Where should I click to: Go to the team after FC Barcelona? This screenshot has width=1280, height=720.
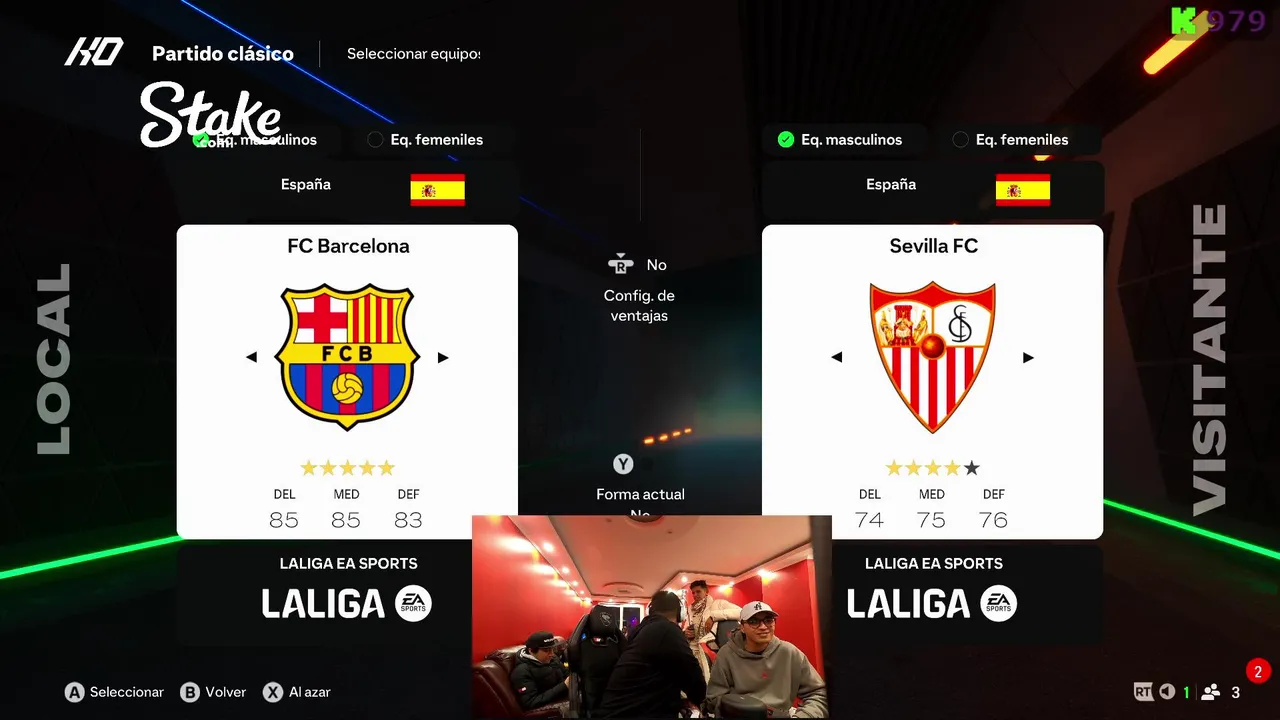443,357
